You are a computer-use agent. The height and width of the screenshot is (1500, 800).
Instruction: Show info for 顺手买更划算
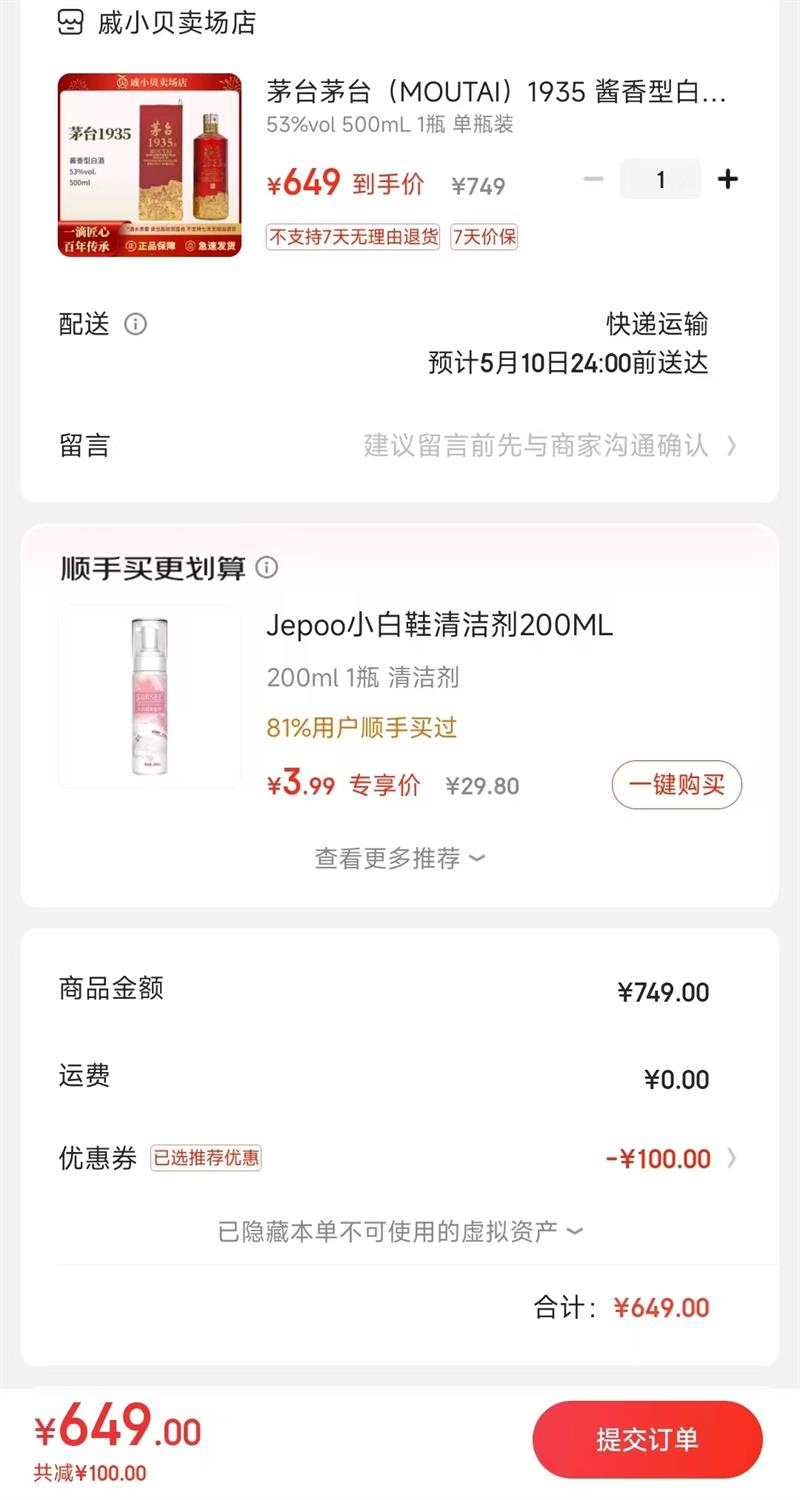pyautogui.click(x=266, y=568)
